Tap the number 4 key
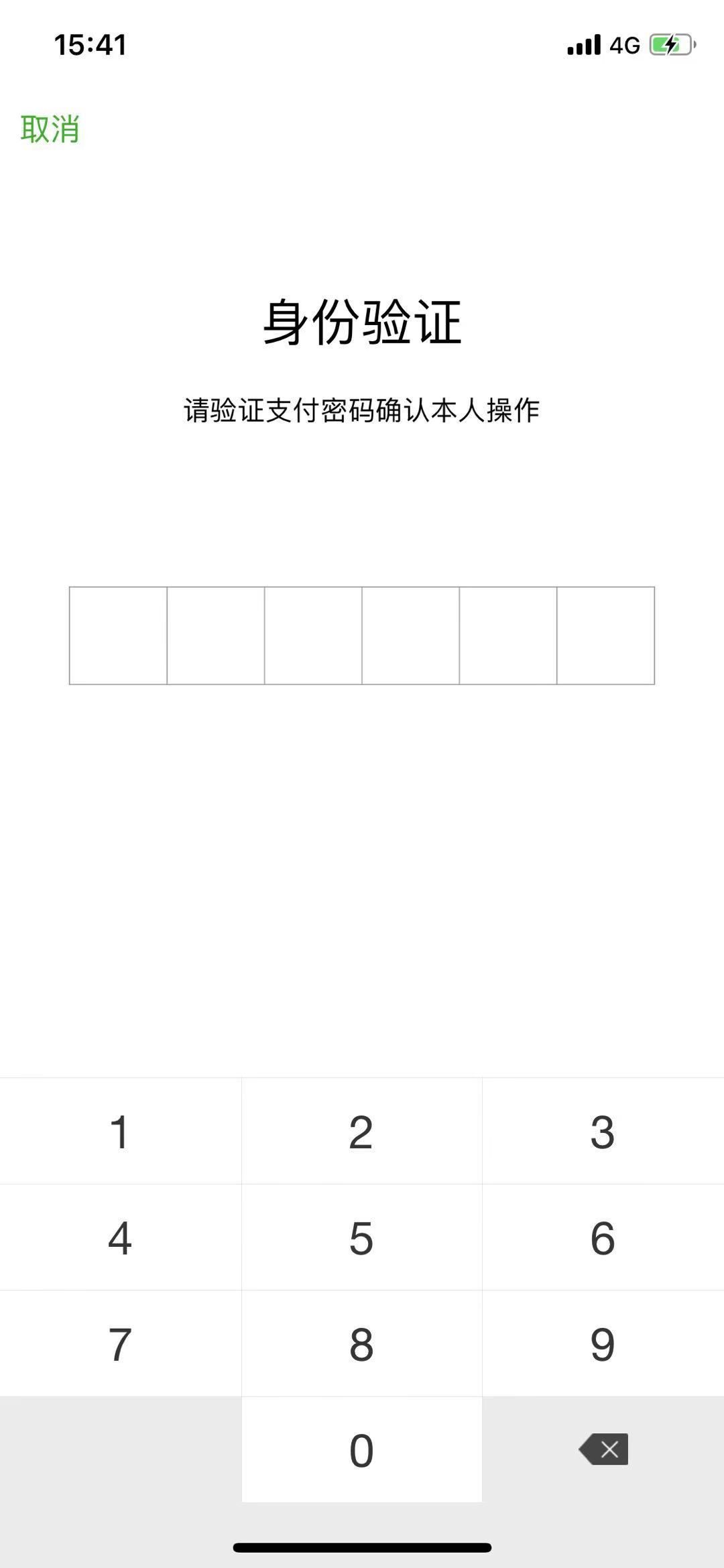Viewport: 724px width, 1568px height. (120, 1238)
